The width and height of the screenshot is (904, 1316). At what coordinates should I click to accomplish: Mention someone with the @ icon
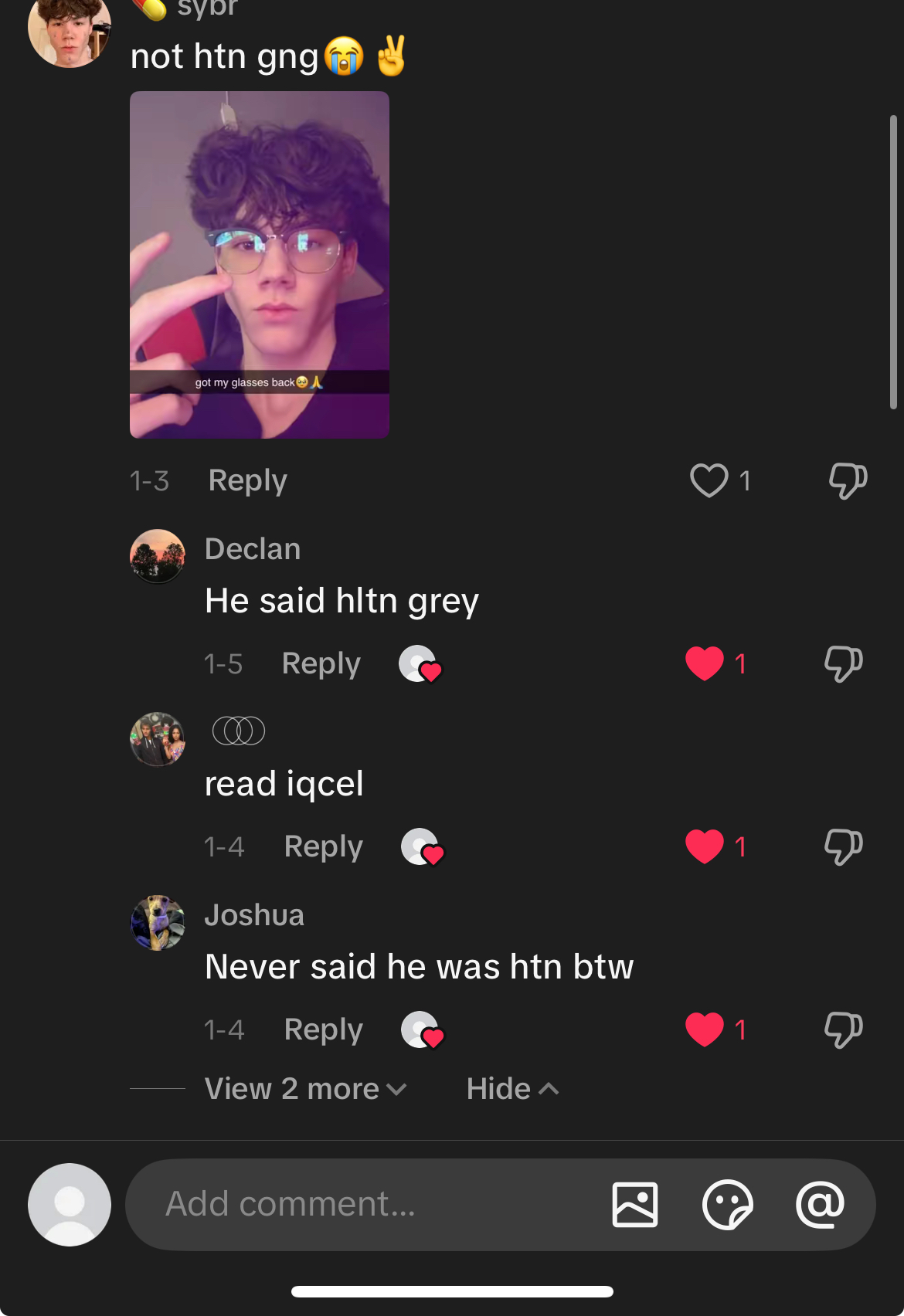point(820,1204)
